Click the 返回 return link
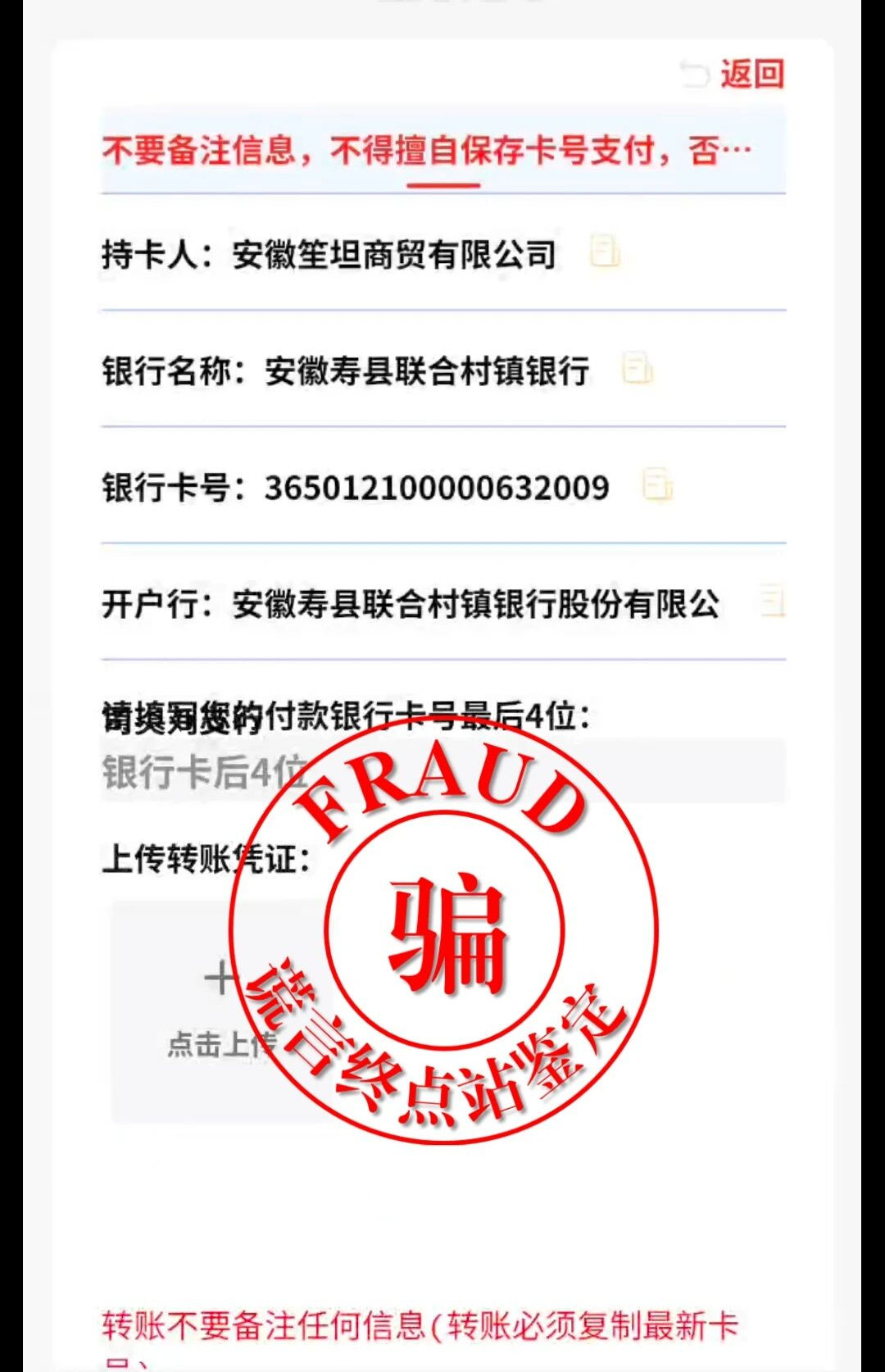885x1372 pixels. coord(751,75)
